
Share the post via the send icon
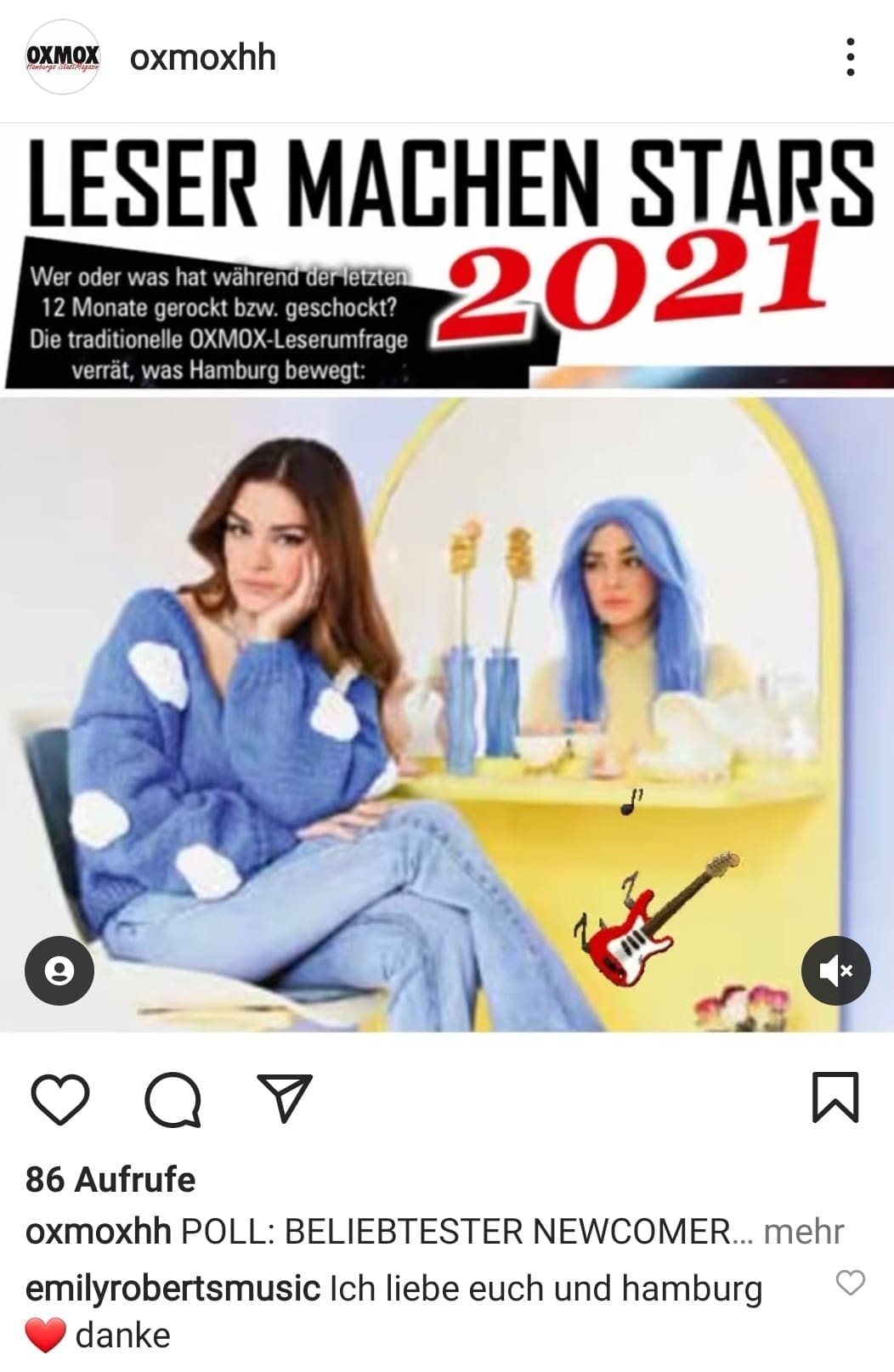pyautogui.click(x=285, y=1098)
